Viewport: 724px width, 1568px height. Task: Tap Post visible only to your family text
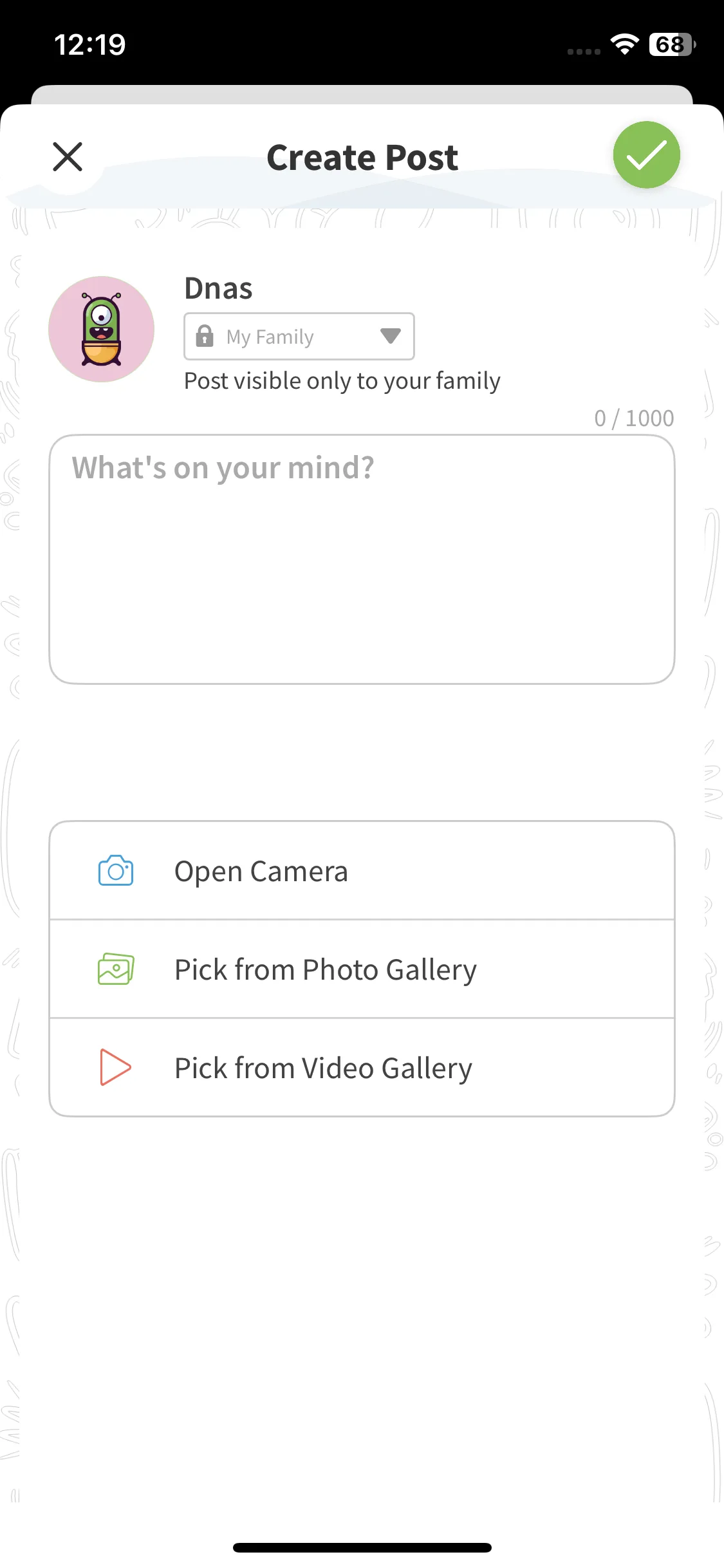point(342,380)
